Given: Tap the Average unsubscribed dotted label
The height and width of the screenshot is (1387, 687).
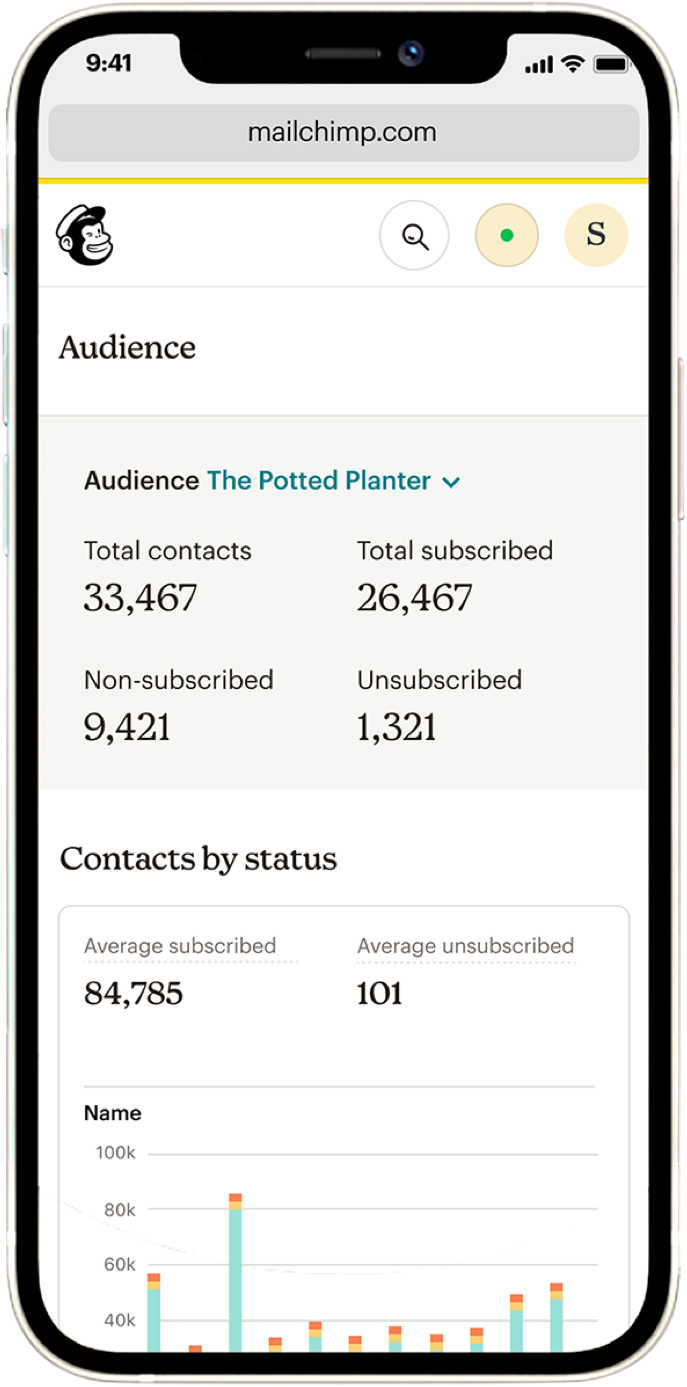Looking at the screenshot, I should (x=465, y=946).
